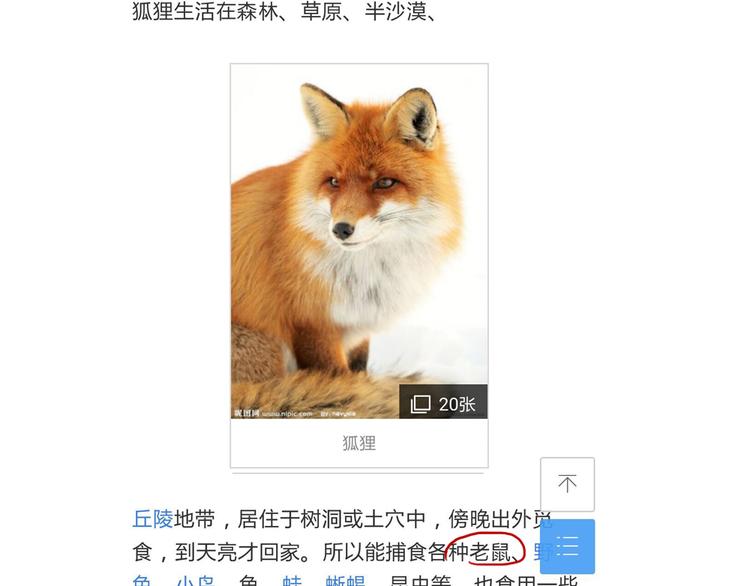This screenshot has width=750, height=586.
Task: Jump back to the top of page
Action: (x=567, y=485)
